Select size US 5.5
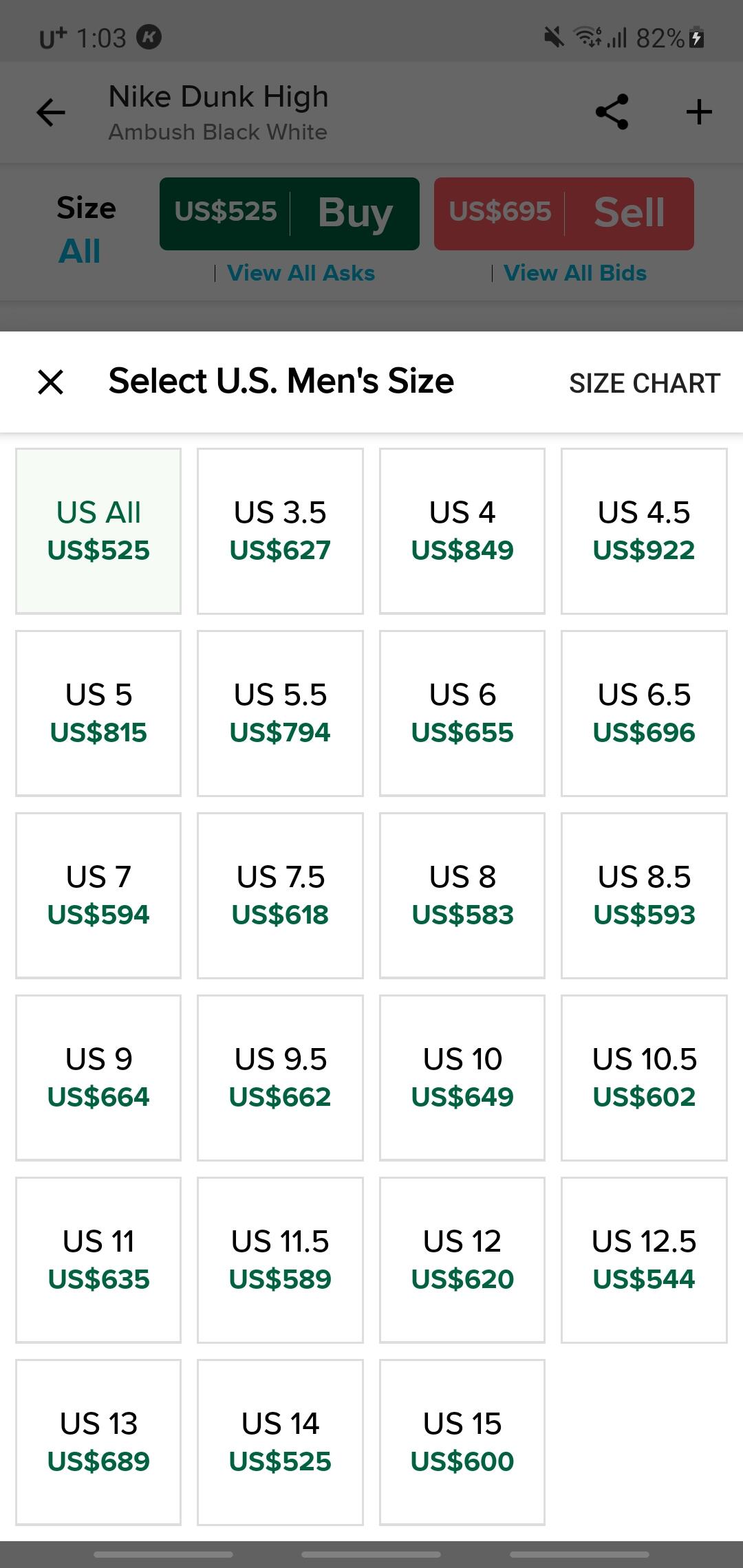This screenshot has height=1568, width=743. (x=280, y=713)
